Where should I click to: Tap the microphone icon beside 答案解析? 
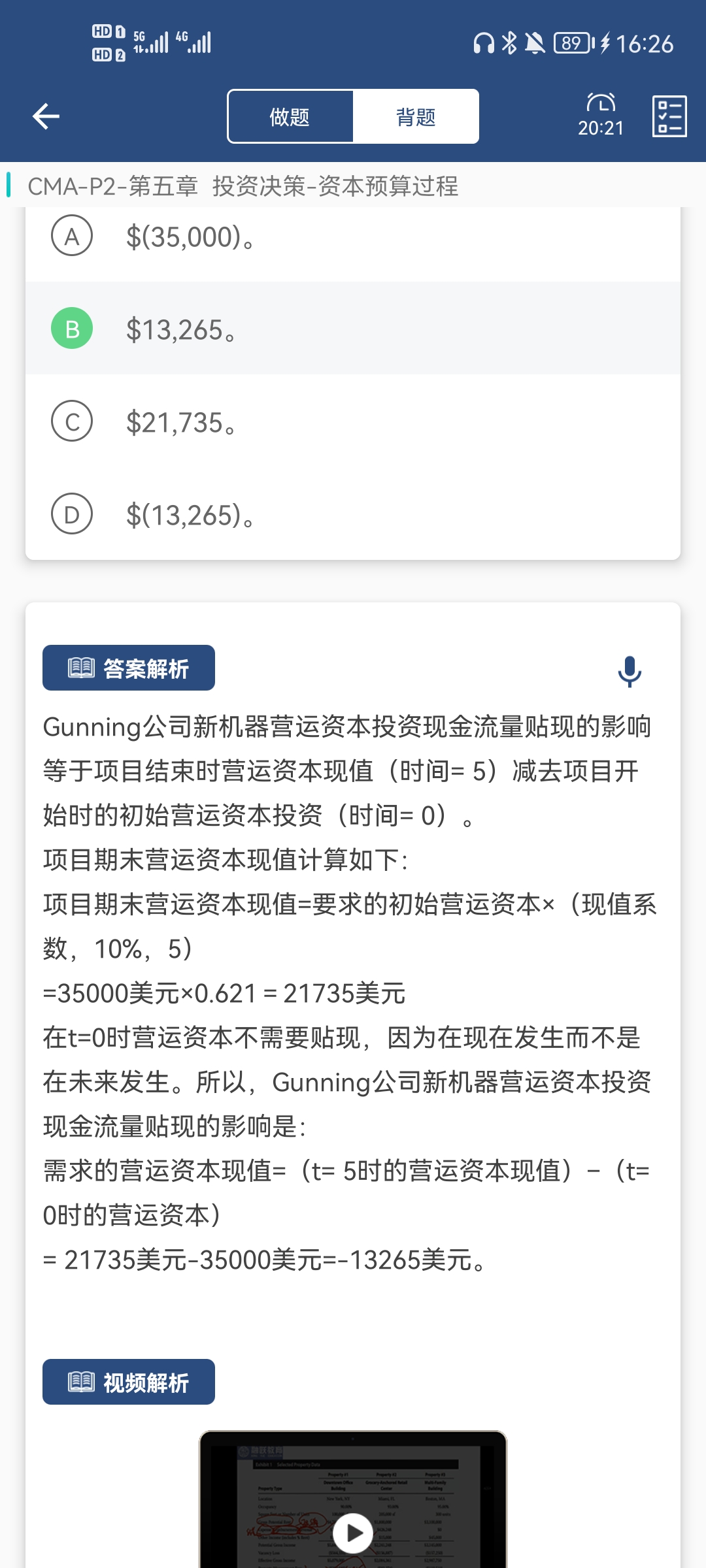coord(630,671)
